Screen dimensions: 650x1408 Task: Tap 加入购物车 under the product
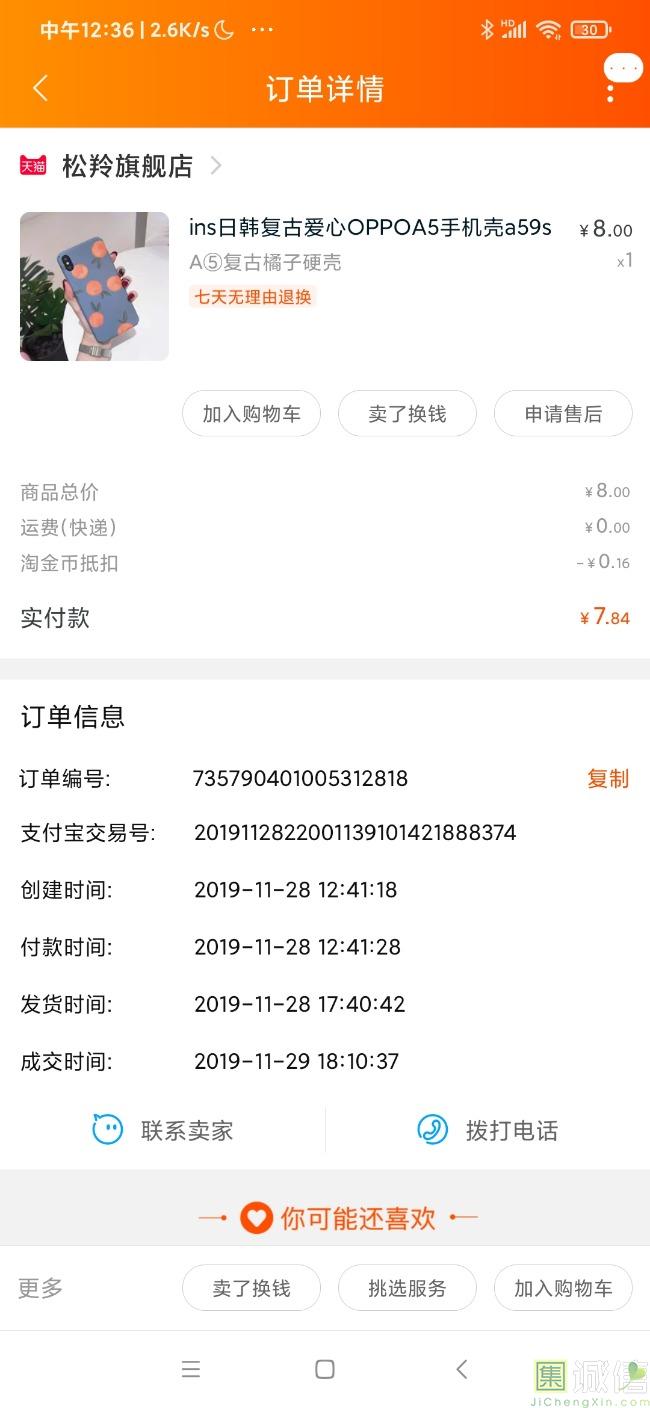(251, 413)
